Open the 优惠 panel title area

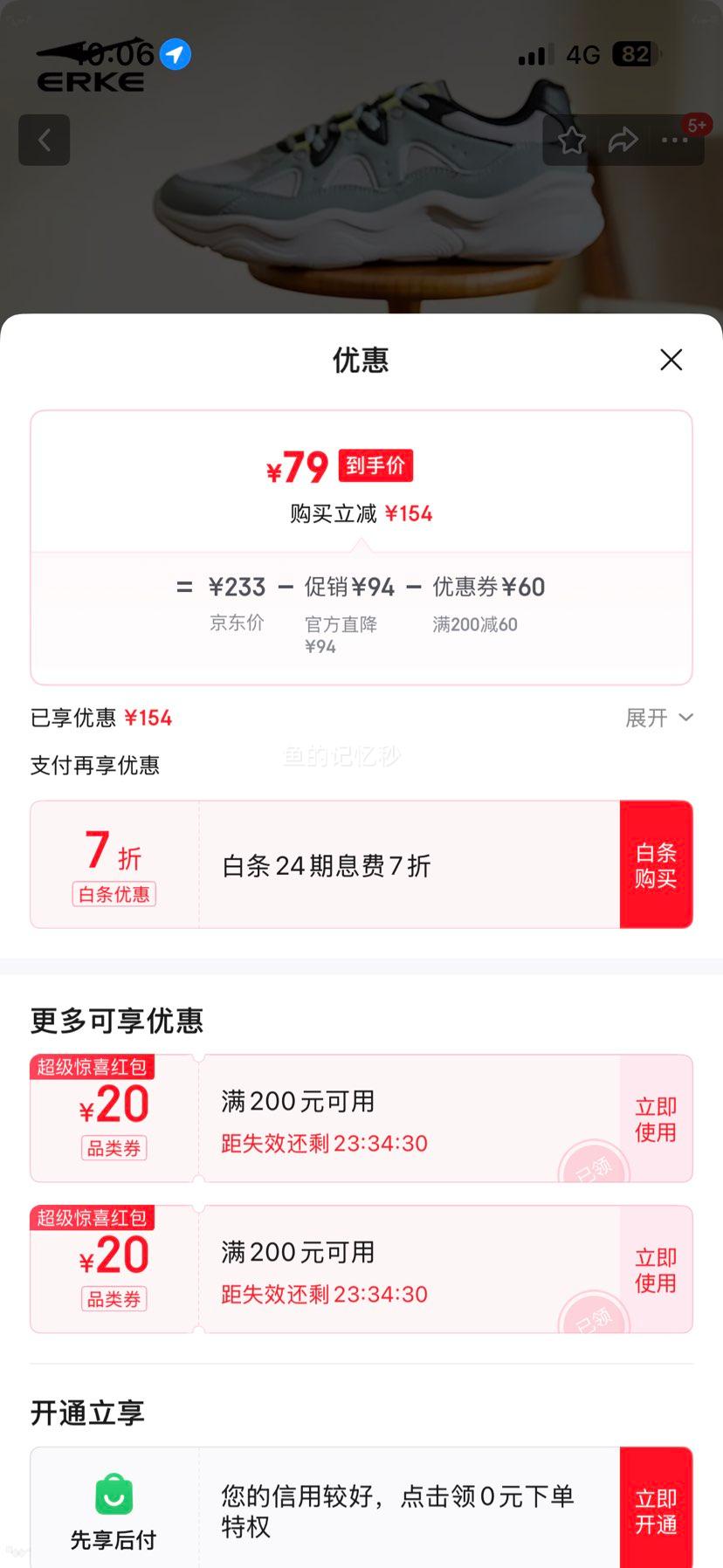click(x=361, y=361)
